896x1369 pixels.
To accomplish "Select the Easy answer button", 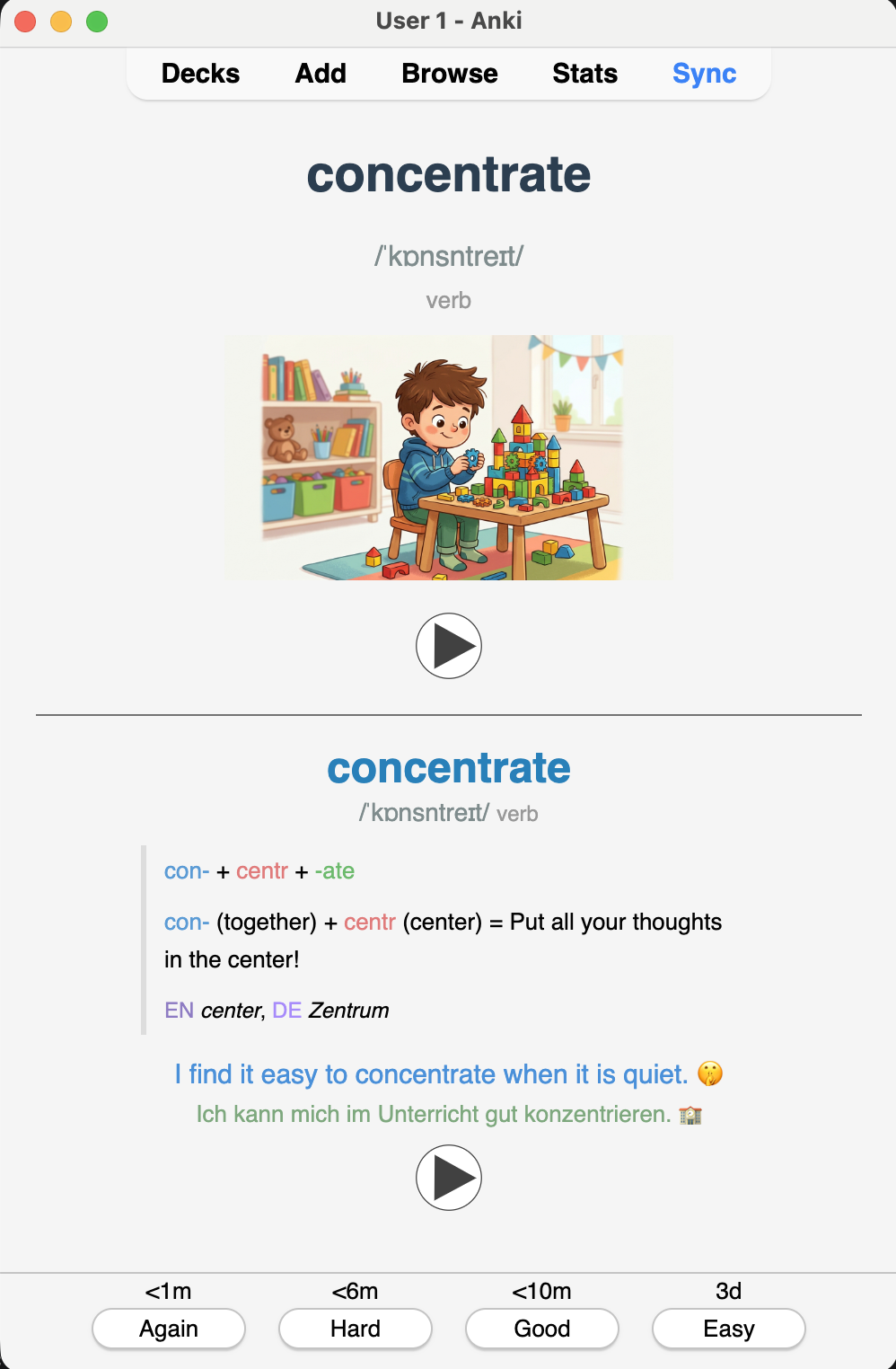I will [728, 1329].
